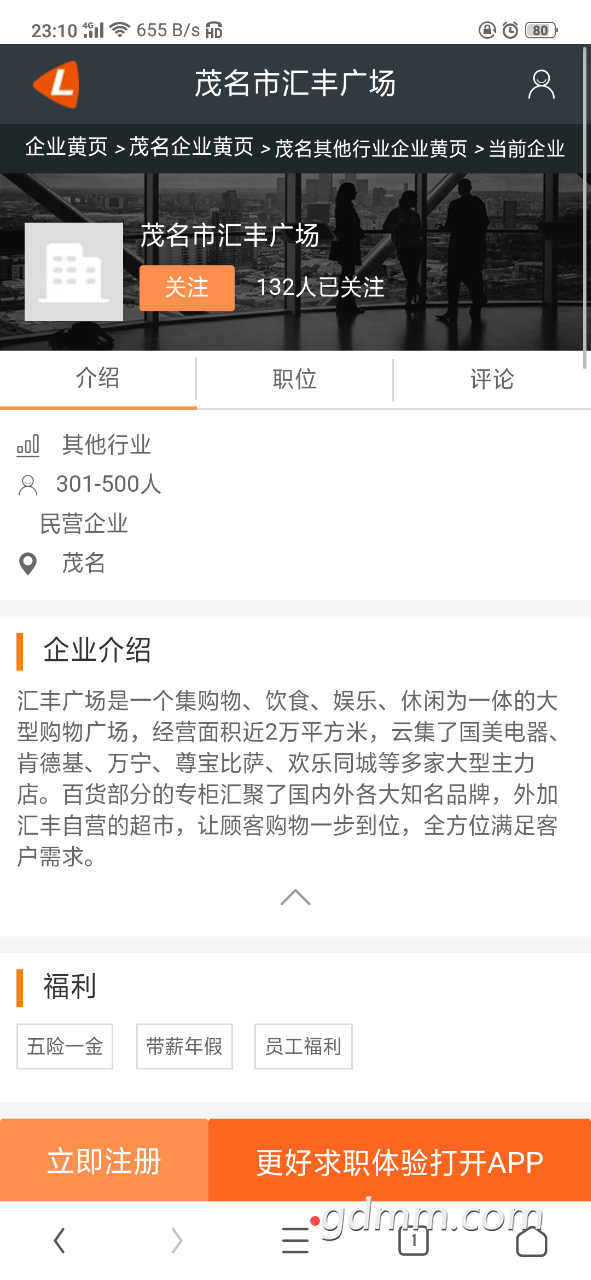The width and height of the screenshot is (591, 1280).
Task: Go back with the browser back arrow
Action: point(59,1241)
